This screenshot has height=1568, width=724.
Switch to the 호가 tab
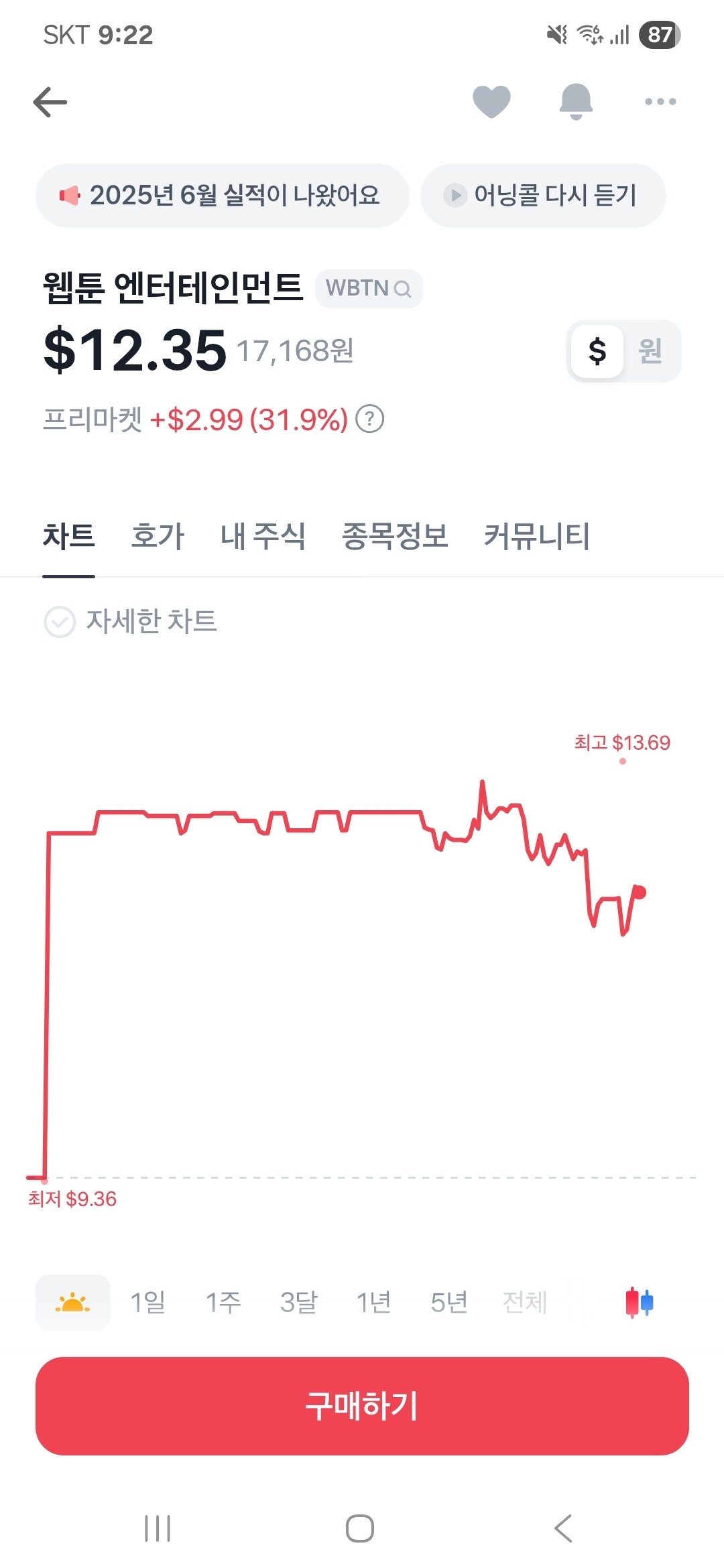(157, 536)
